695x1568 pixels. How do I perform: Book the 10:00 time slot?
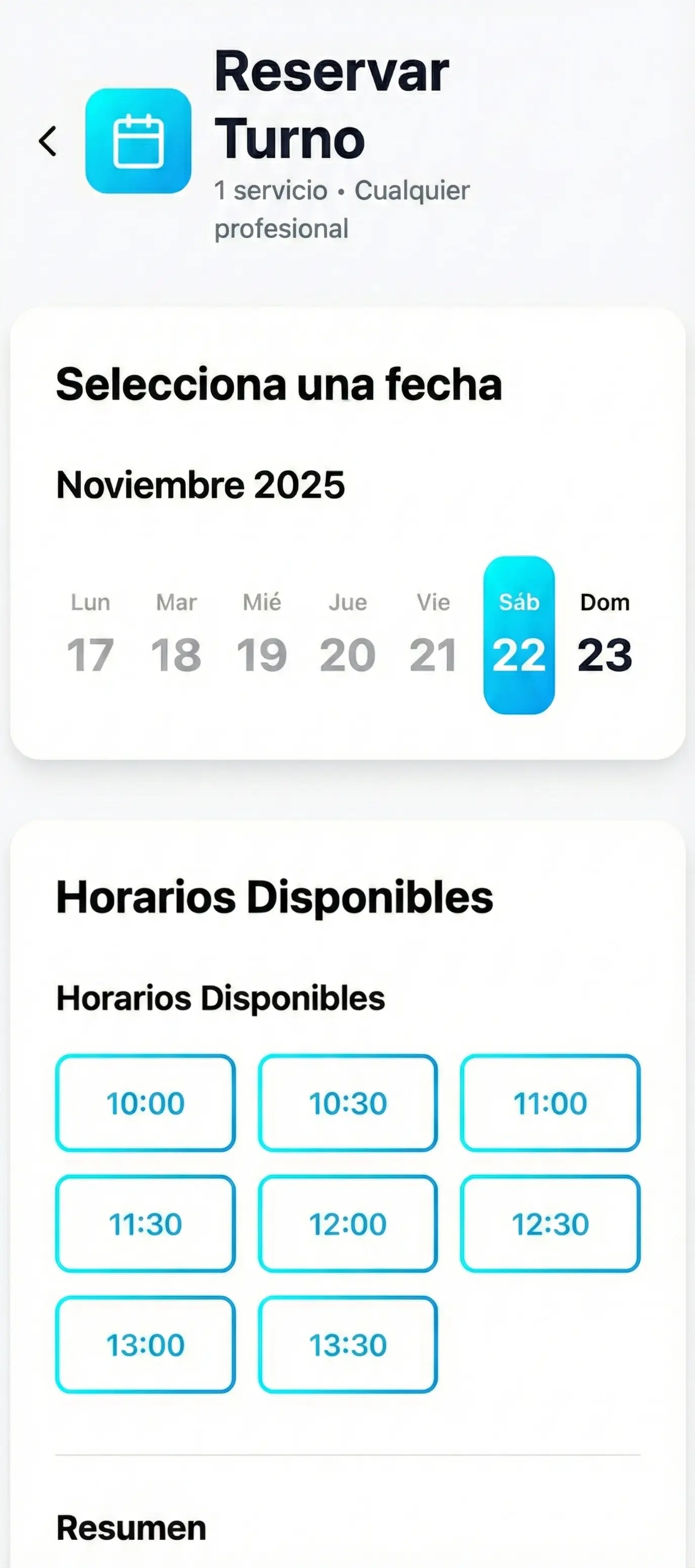click(145, 1104)
